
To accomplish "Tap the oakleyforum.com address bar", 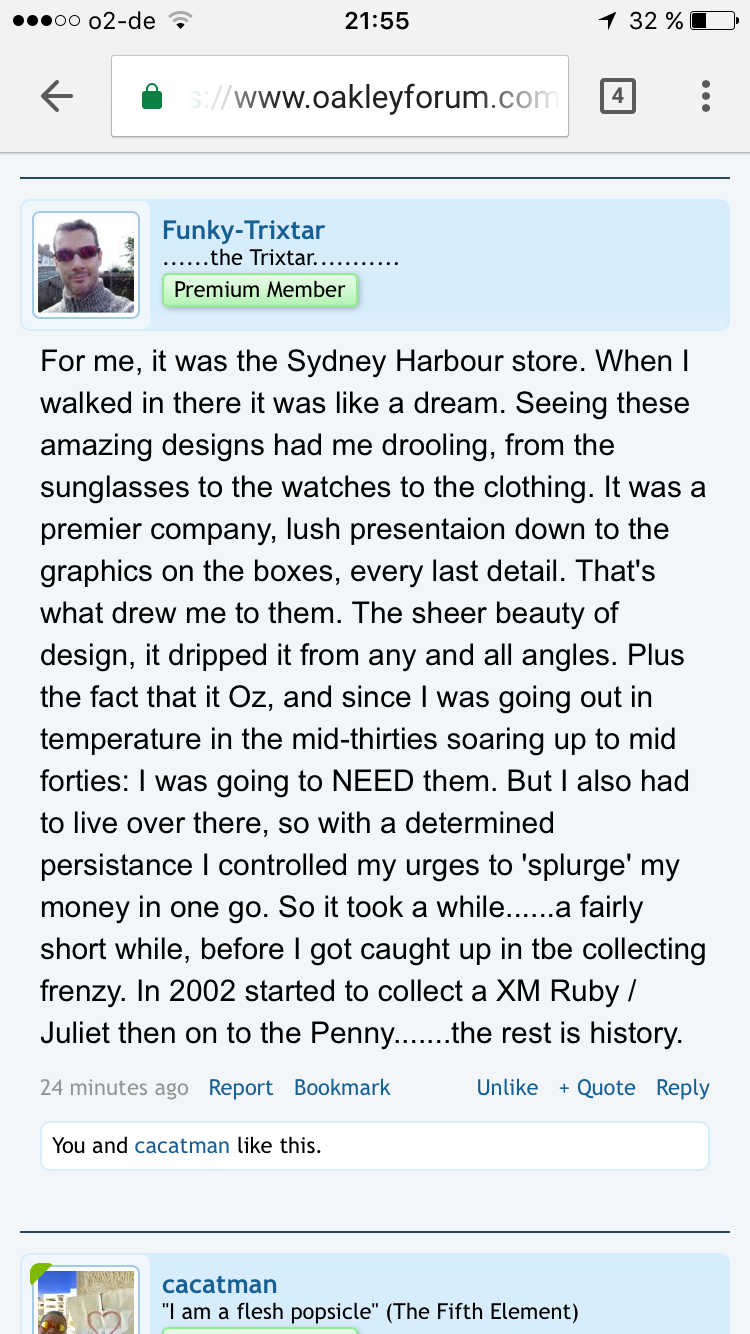I will click(340, 97).
